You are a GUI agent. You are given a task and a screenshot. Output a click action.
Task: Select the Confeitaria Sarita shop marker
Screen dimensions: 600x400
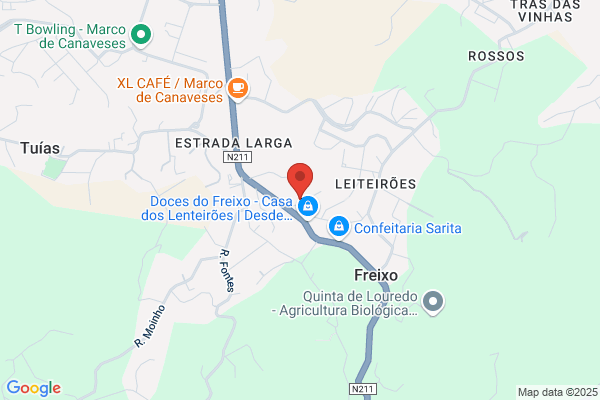339,228
